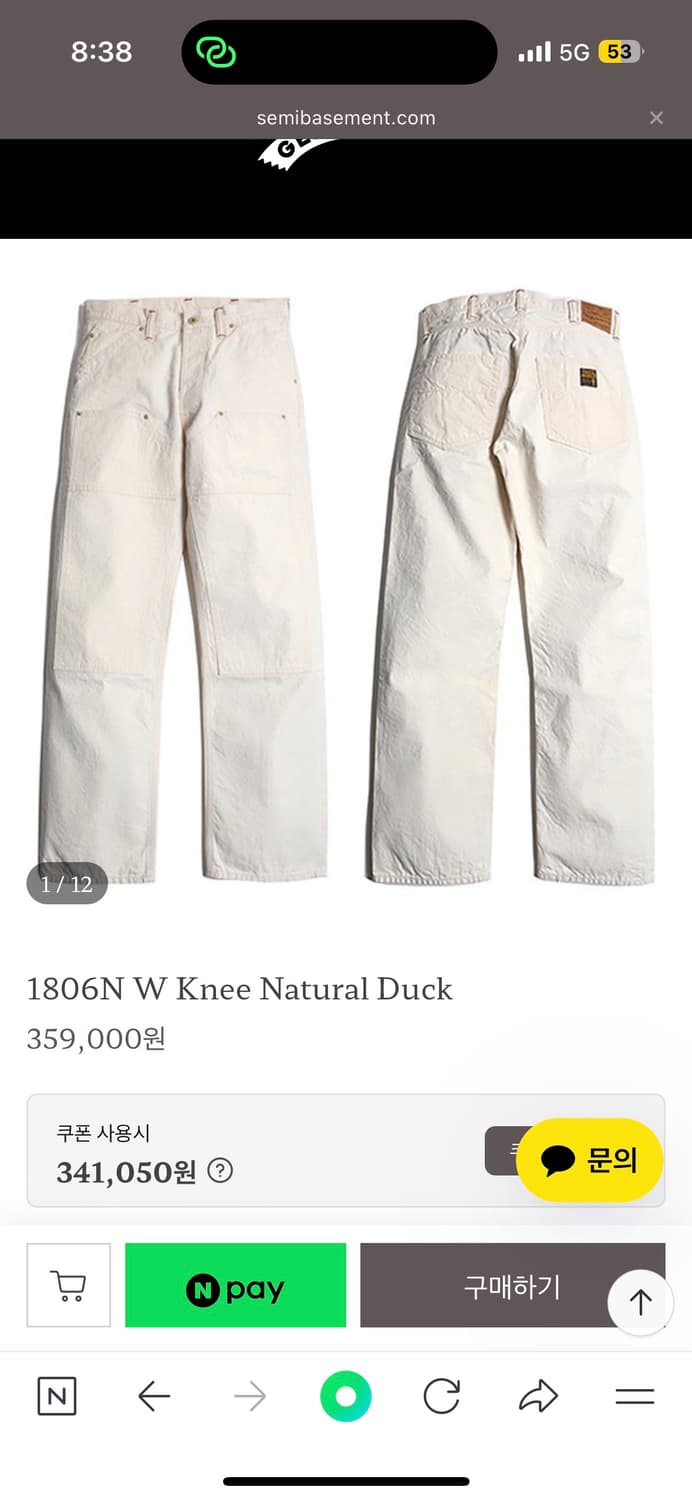Reload the current page
The height and width of the screenshot is (1500, 692).
(441, 1396)
